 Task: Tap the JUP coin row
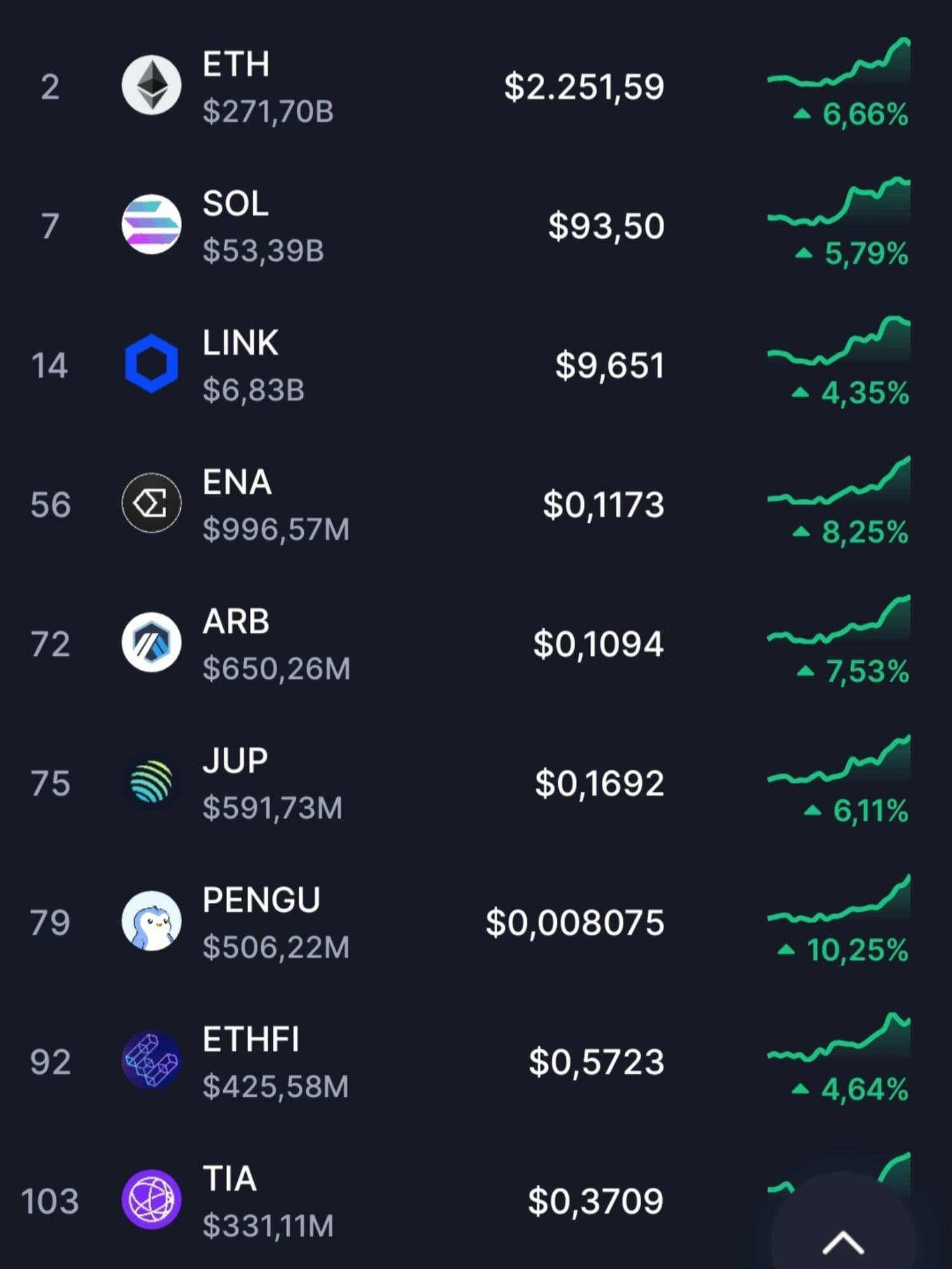tap(236, 783)
